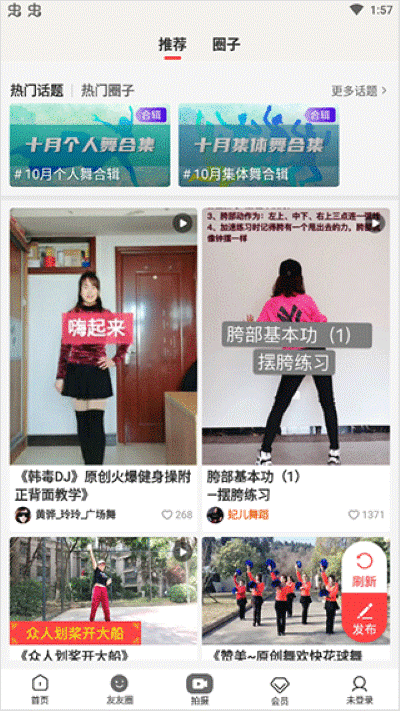Open 更多话题 link
Viewport: 400px width, 711px height.
[359, 91]
